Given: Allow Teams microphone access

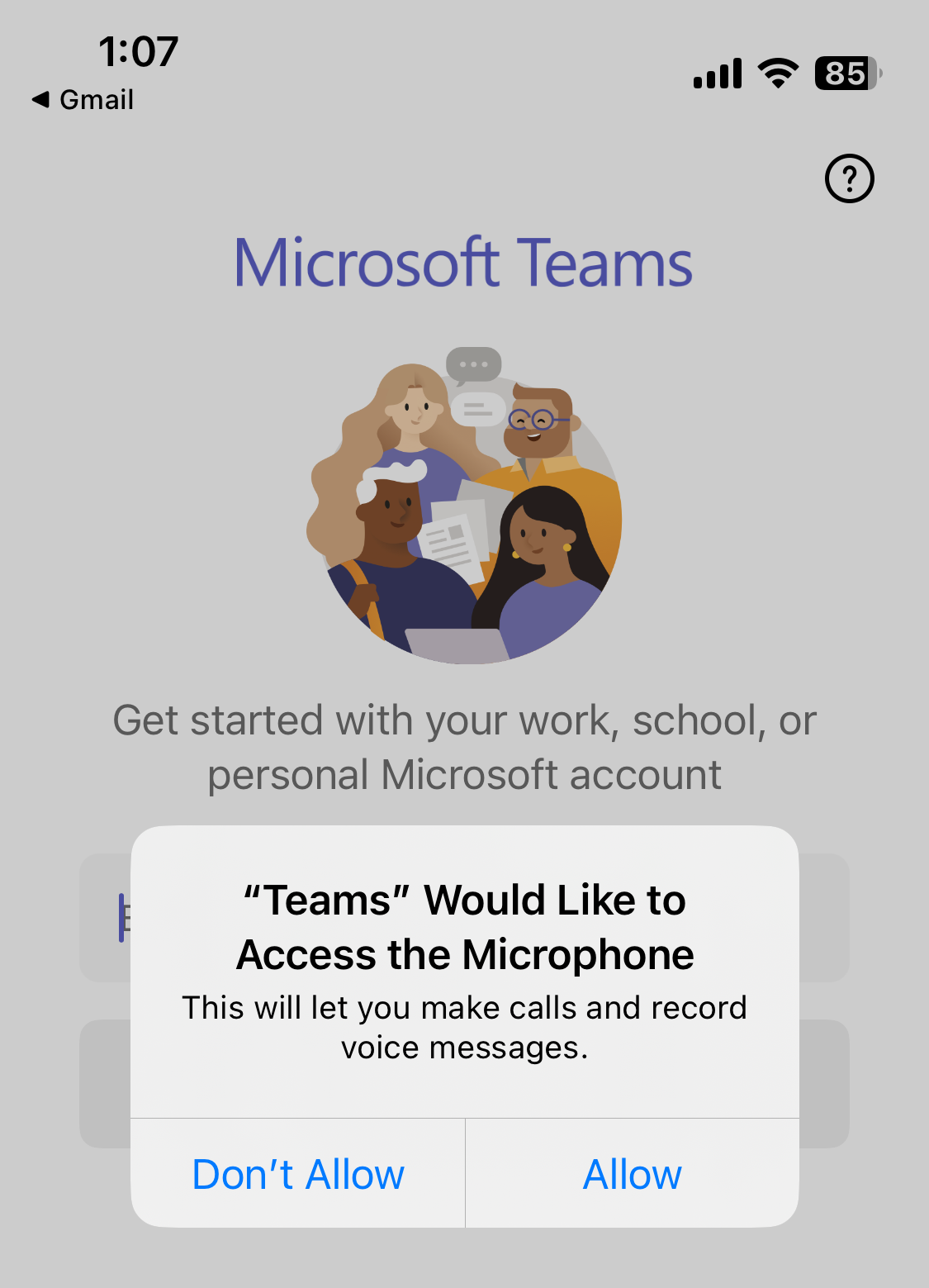Looking at the screenshot, I should (632, 1173).
